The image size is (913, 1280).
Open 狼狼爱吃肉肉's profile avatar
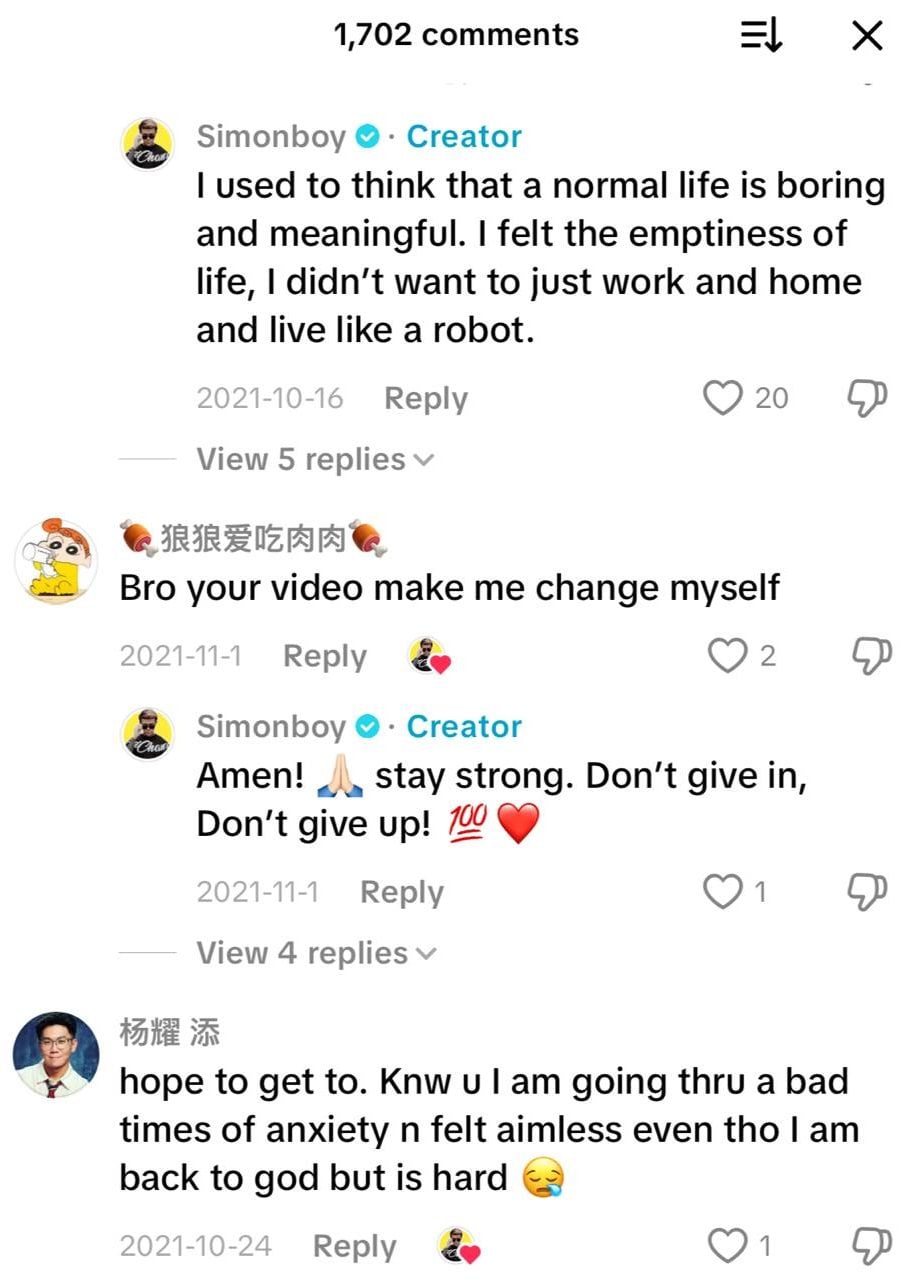[x=55, y=561]
